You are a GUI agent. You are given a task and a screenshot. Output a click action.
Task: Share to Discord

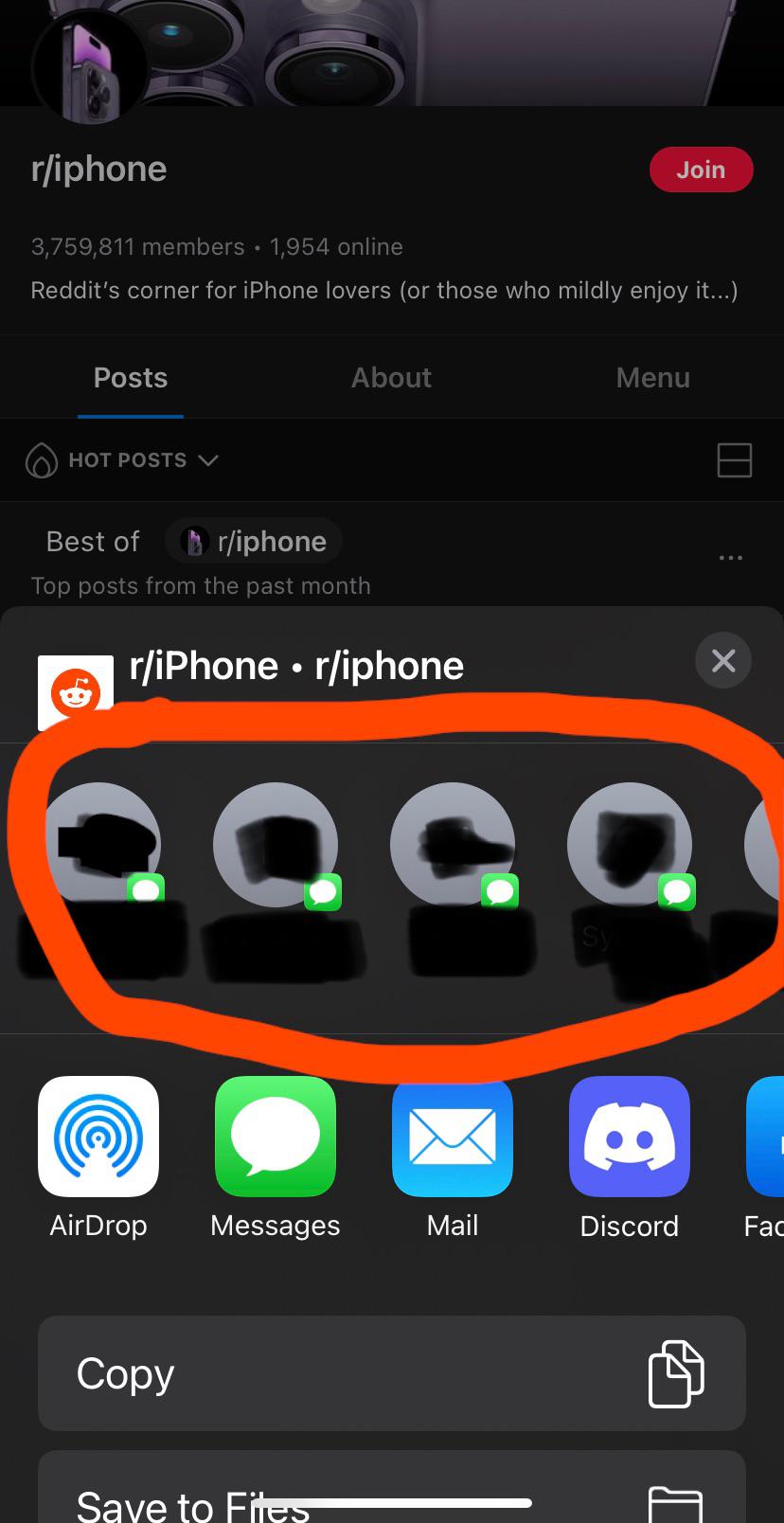pyautogui.click(x=630, y=1137)
